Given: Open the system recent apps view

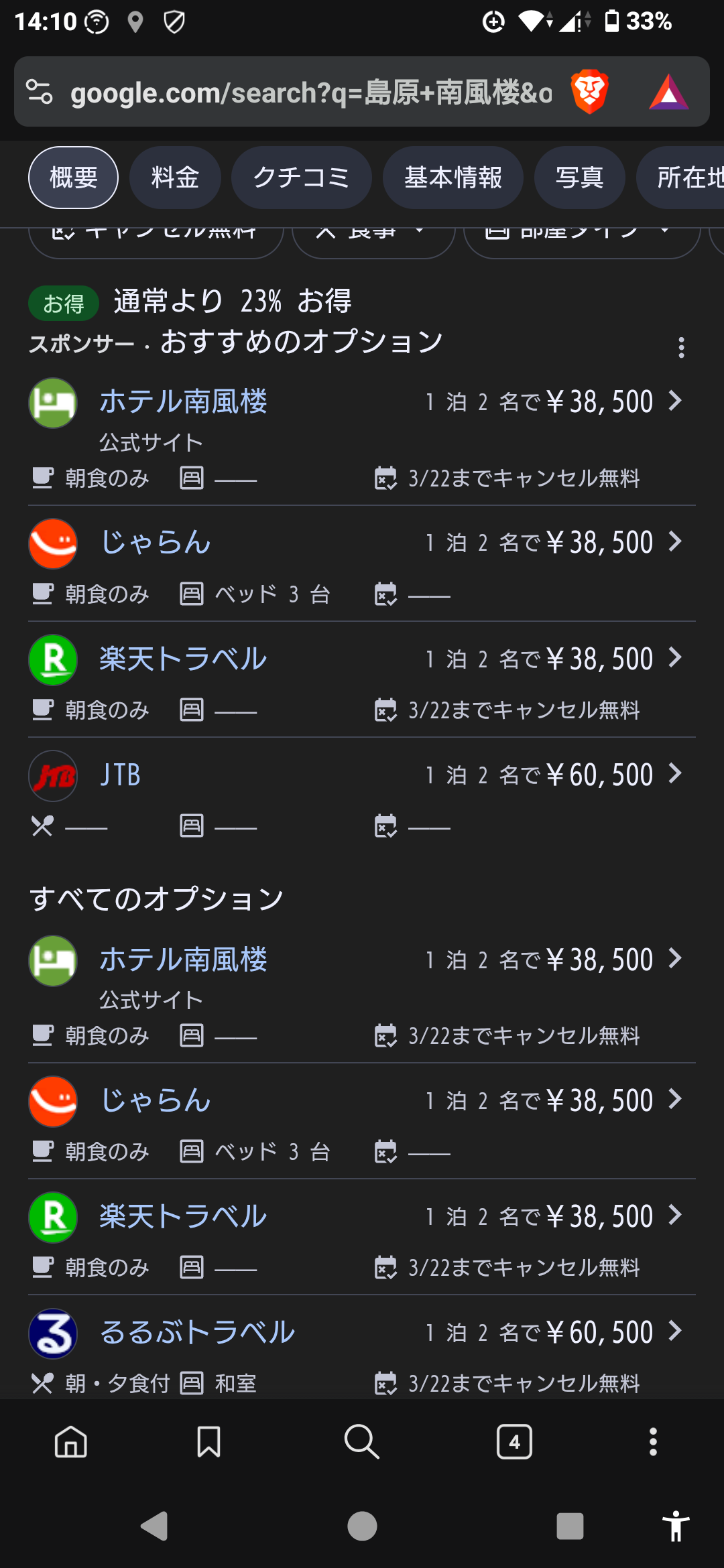Looking at the screenshot, I should click(x=570, y=1526).
